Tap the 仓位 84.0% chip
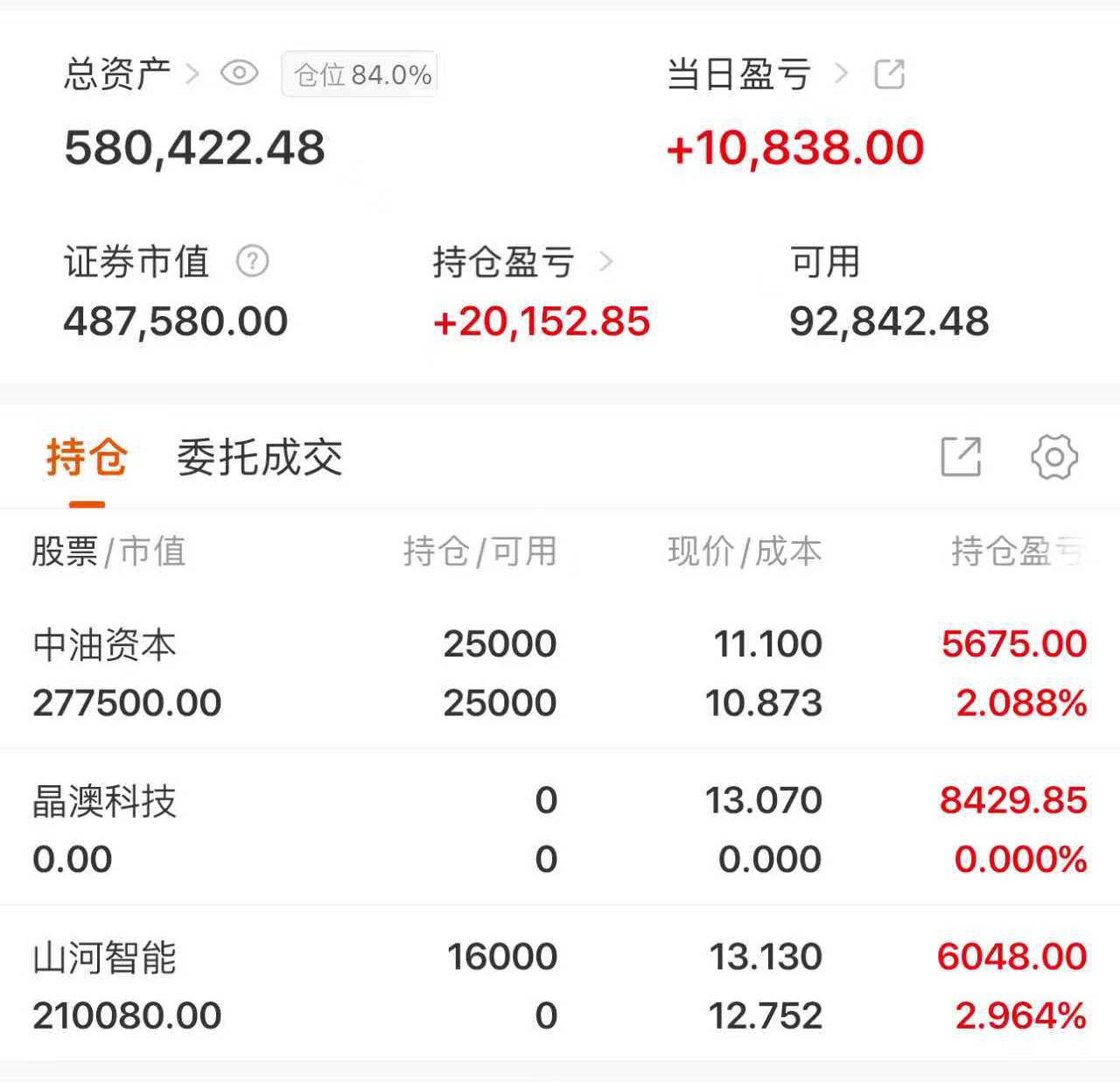 (x=360, y=74)
